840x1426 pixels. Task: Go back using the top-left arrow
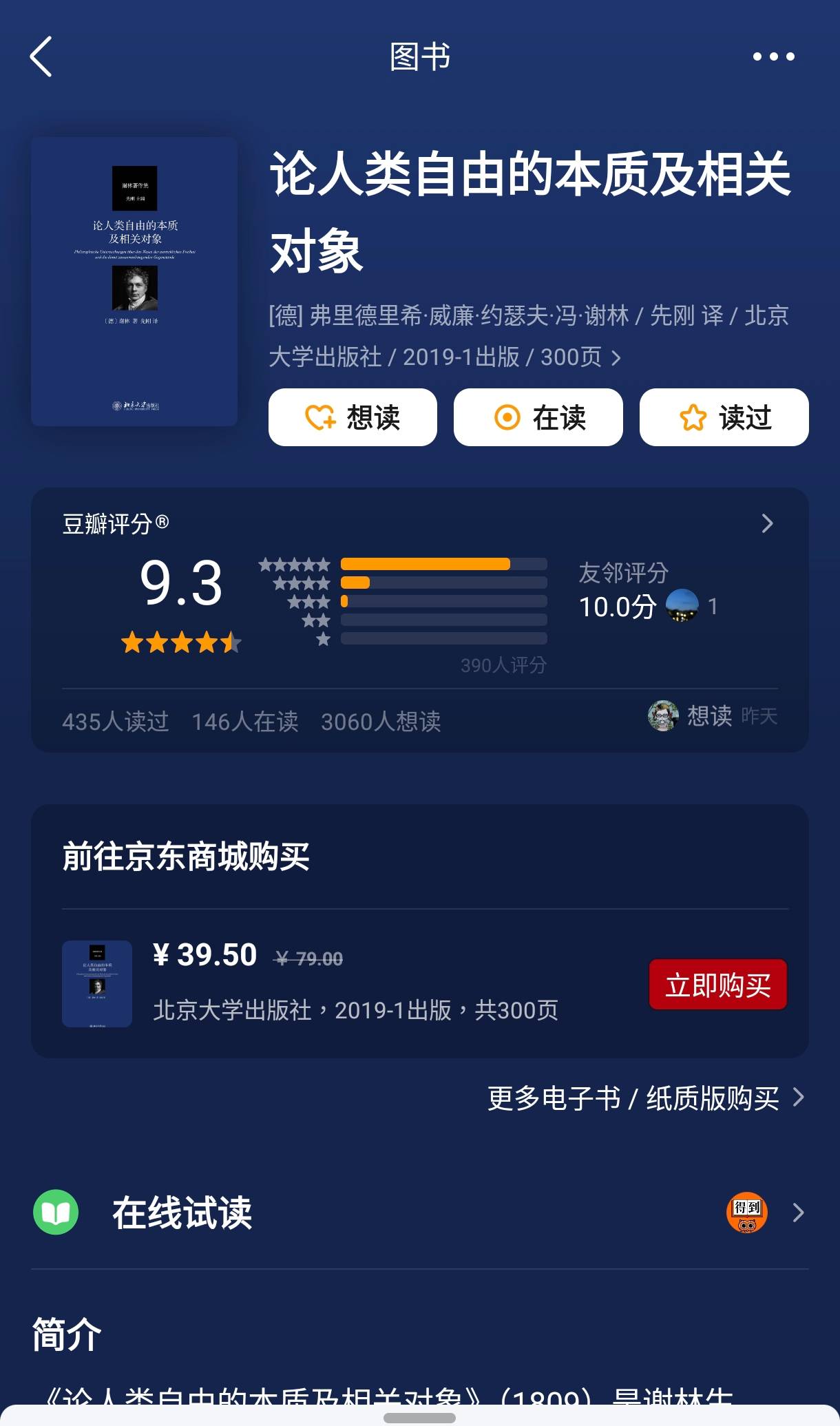tap(41, 56)
